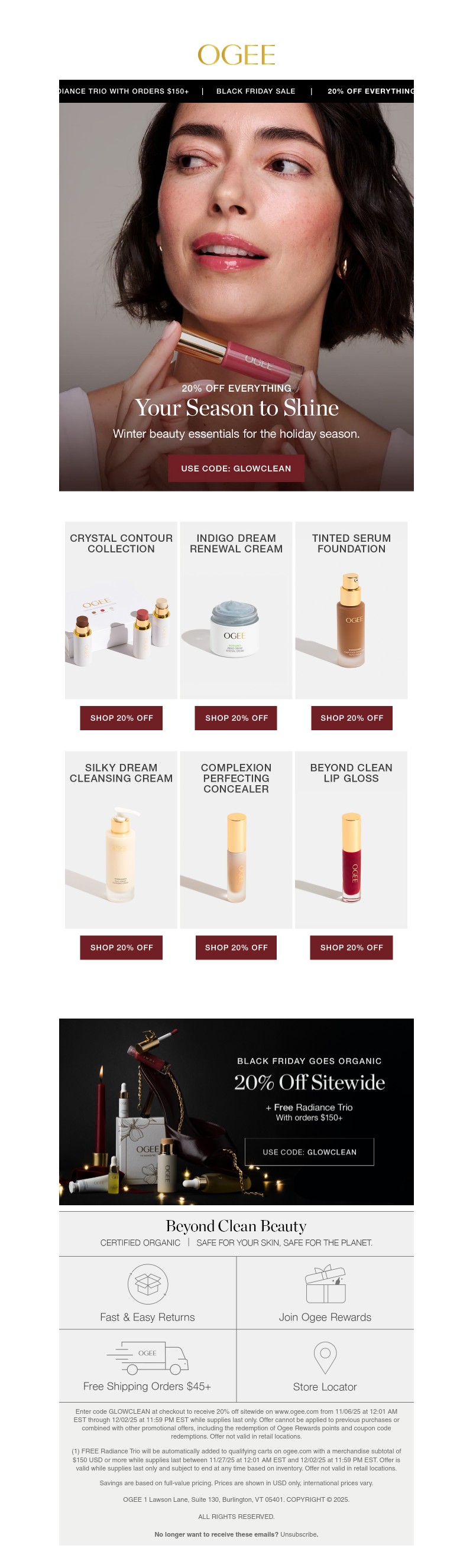Open the Store Locator

coord(325,1365)
